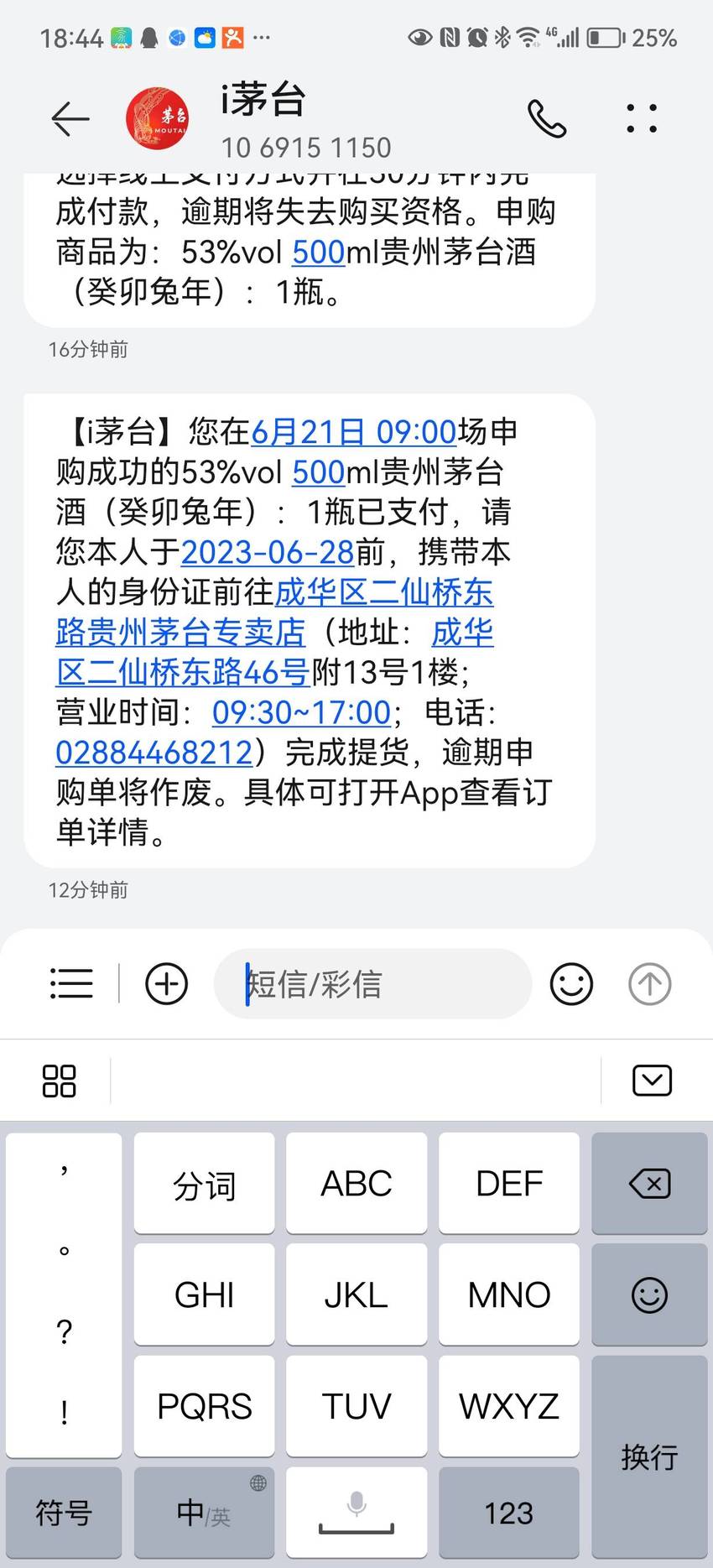Open the four-dot overflow menu
713x1568 pixels.
point(642,118)
